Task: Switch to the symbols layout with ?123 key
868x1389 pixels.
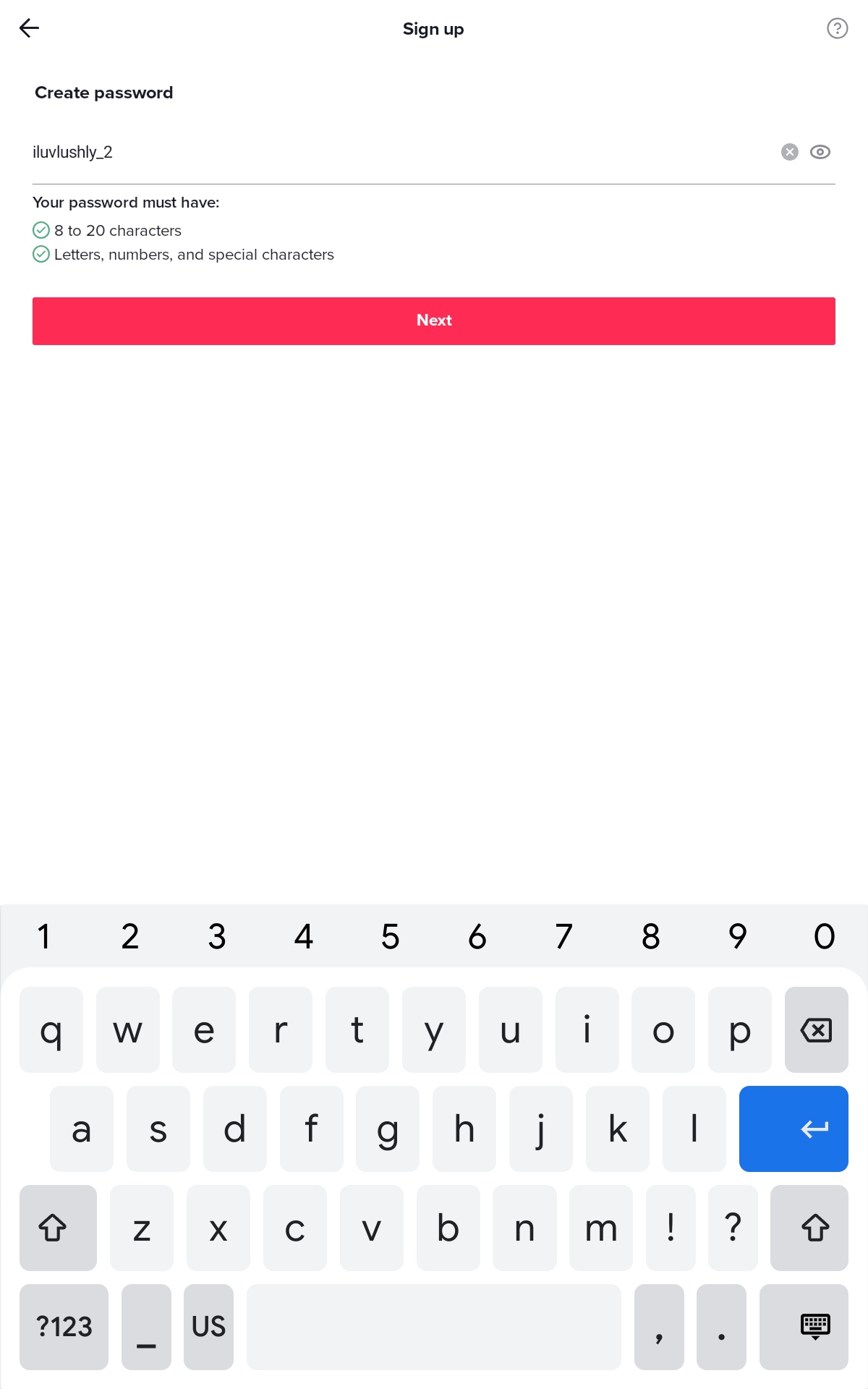Action: 64,1327
